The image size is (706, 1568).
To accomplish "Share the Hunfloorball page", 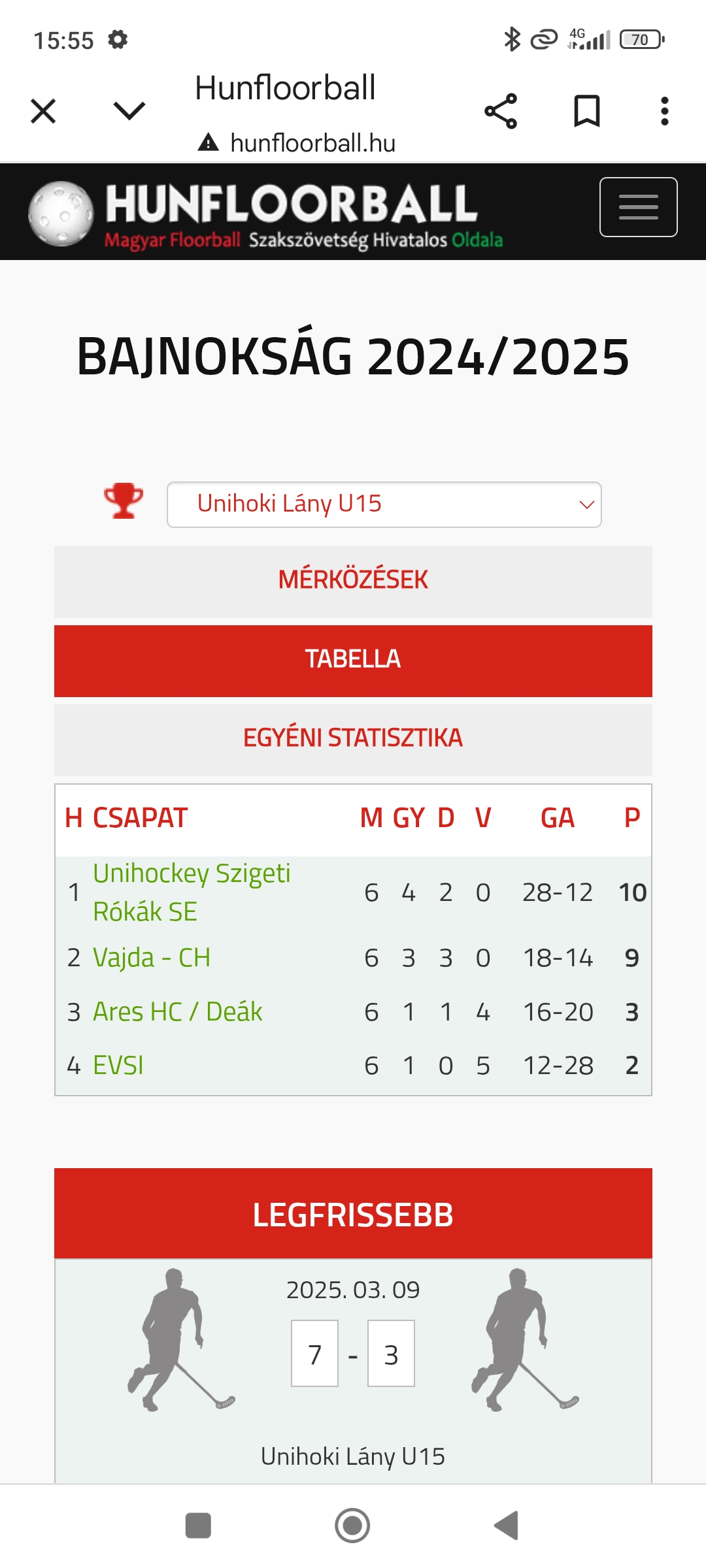I will click(x=501, y=111).
